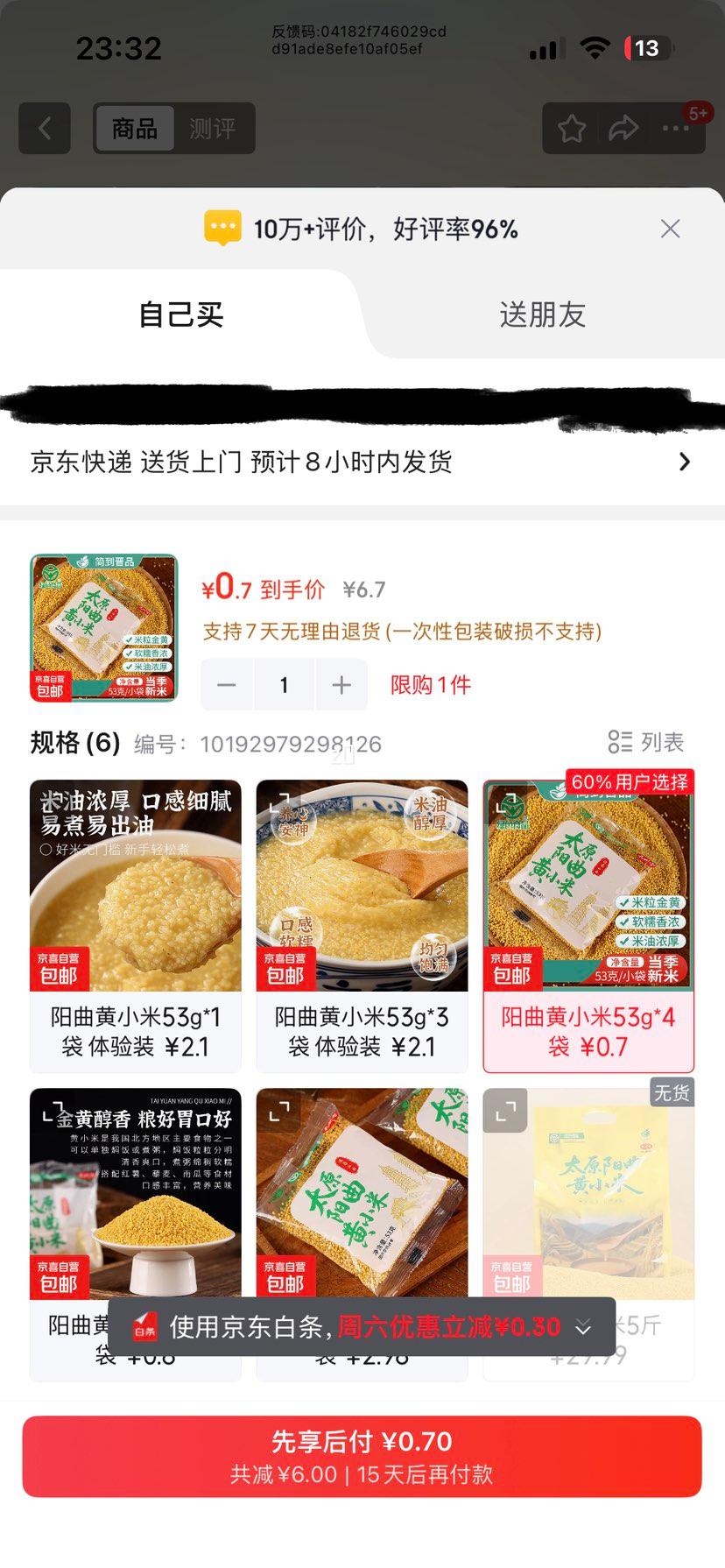
Task: Enlarge the selected product thumbnail image
Action: (x=104, y=628)
